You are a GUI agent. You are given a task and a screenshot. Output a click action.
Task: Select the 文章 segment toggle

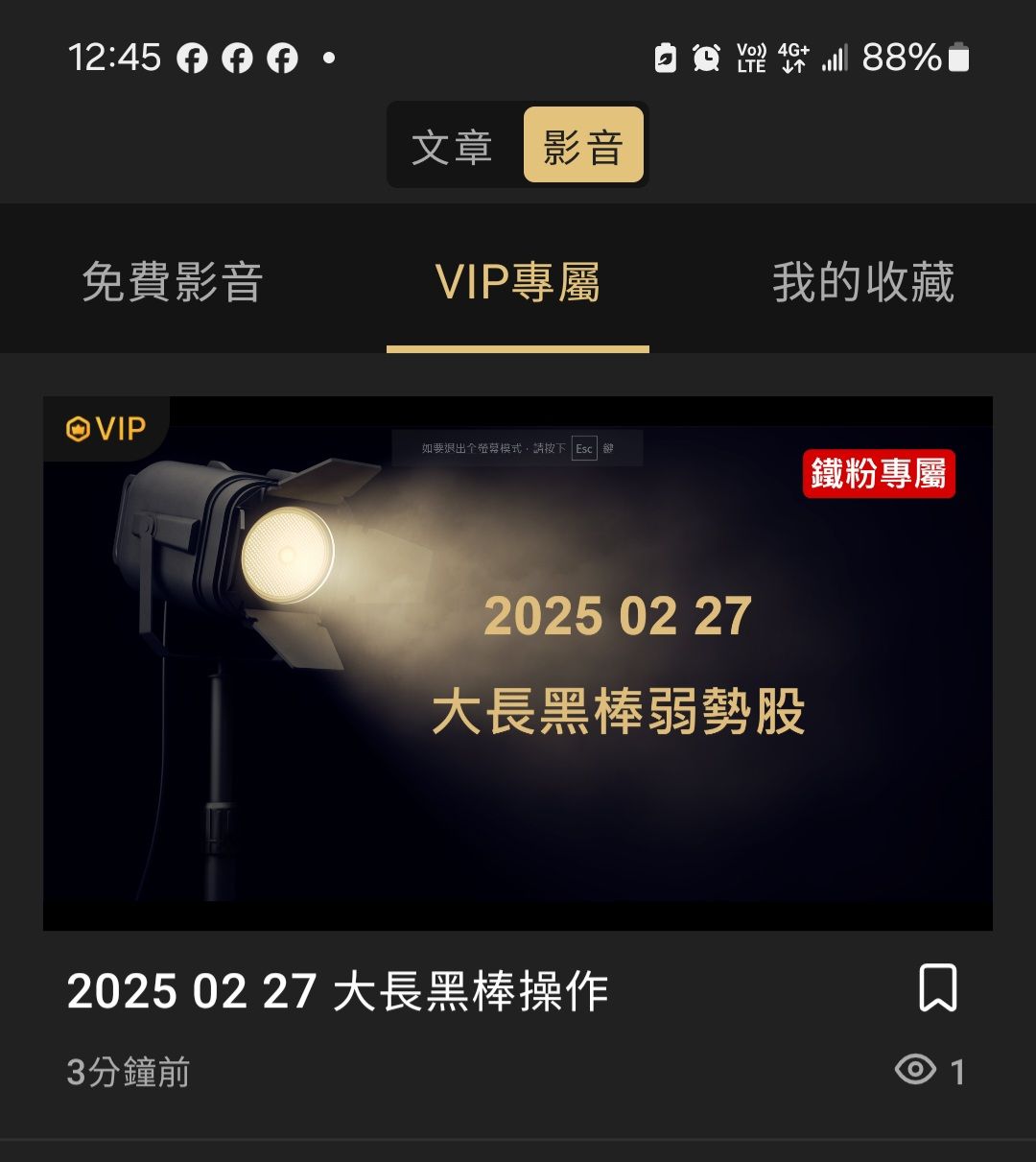tap(453, 145)
